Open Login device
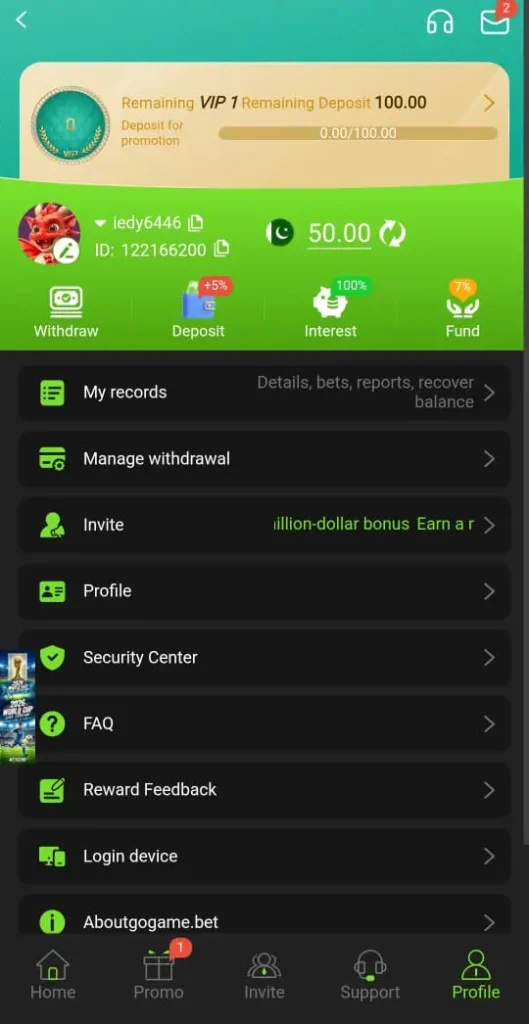This screenshot has width=529, height=1024. pos(264,856)
